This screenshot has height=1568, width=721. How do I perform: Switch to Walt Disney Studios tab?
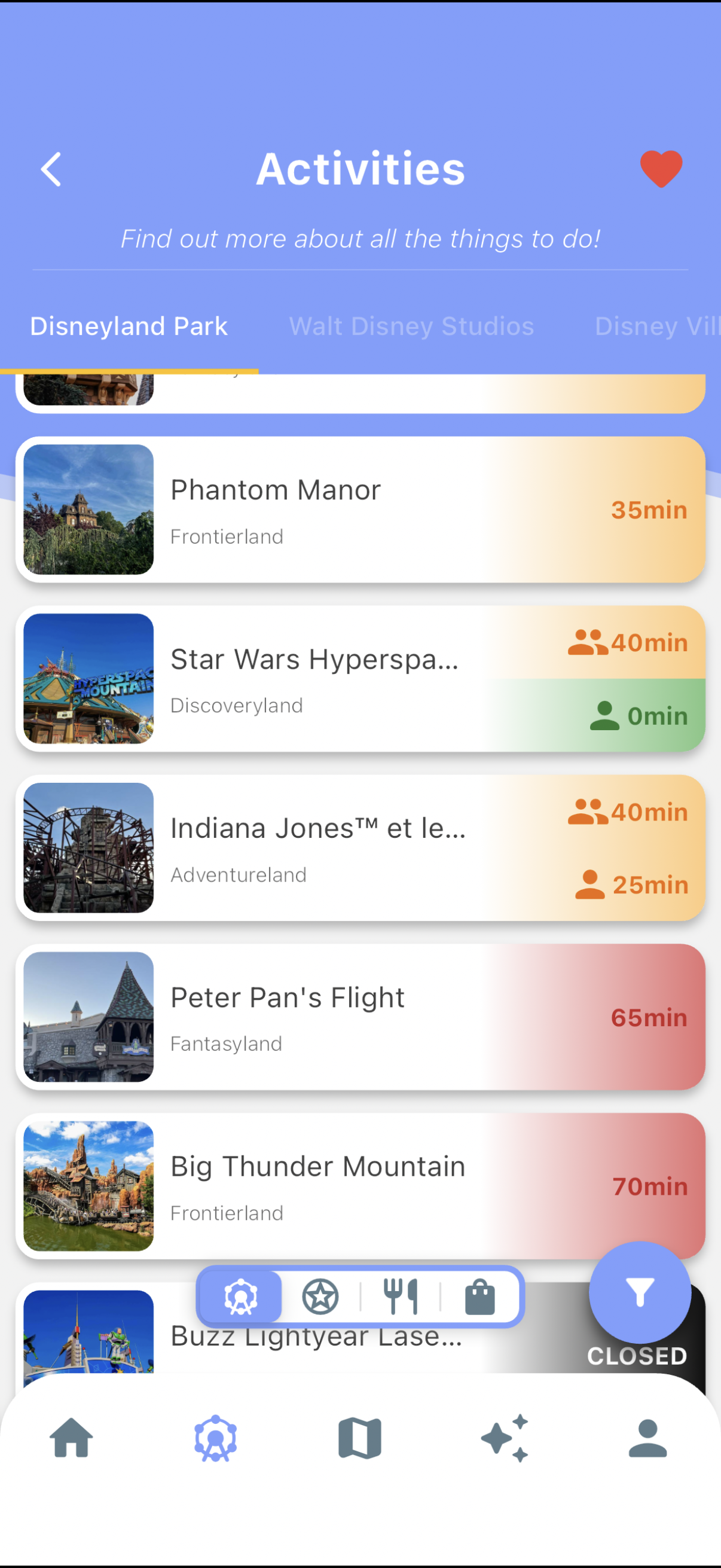pos(411,327)
